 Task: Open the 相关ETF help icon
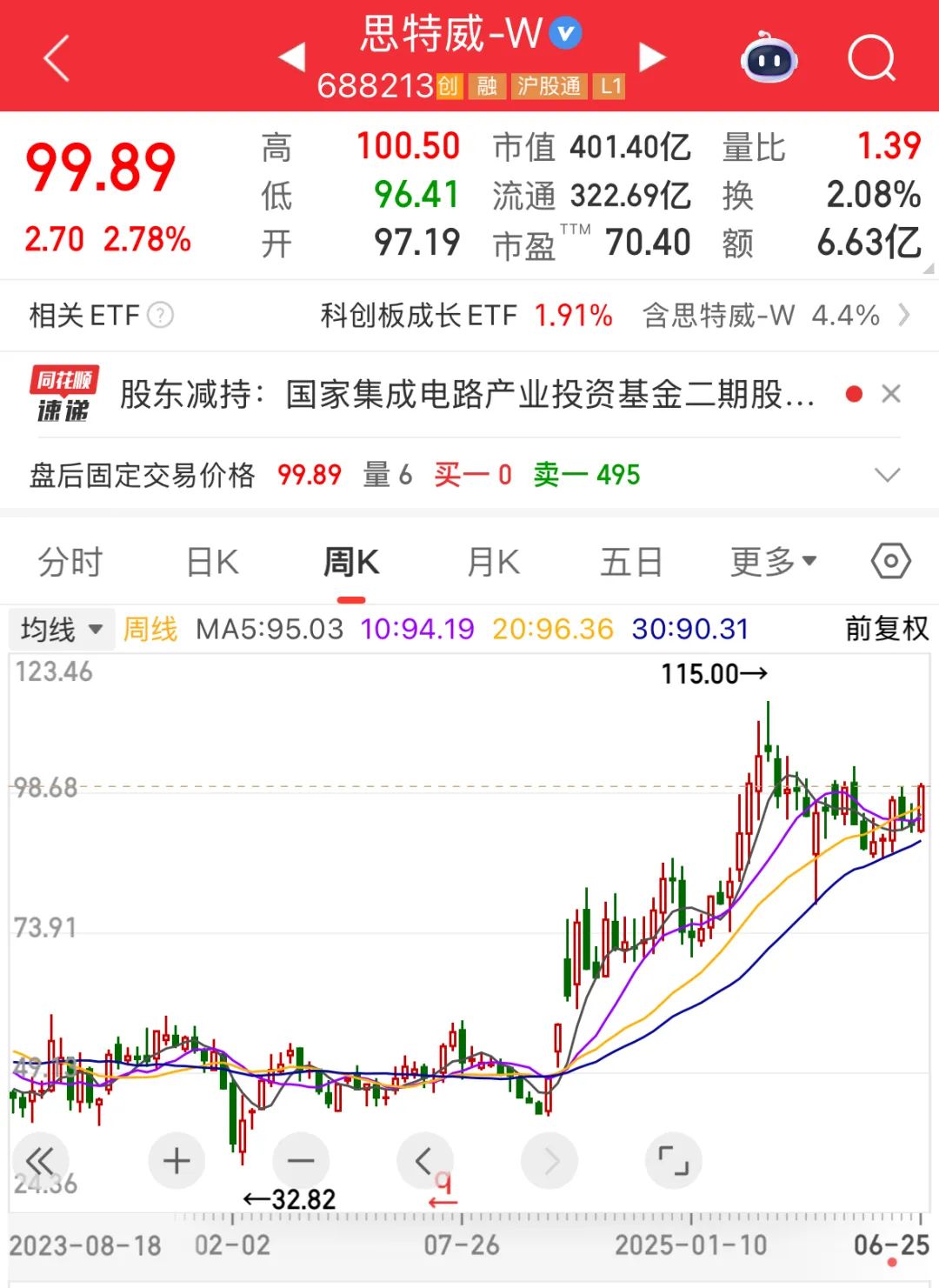click(x=161, y=315)
